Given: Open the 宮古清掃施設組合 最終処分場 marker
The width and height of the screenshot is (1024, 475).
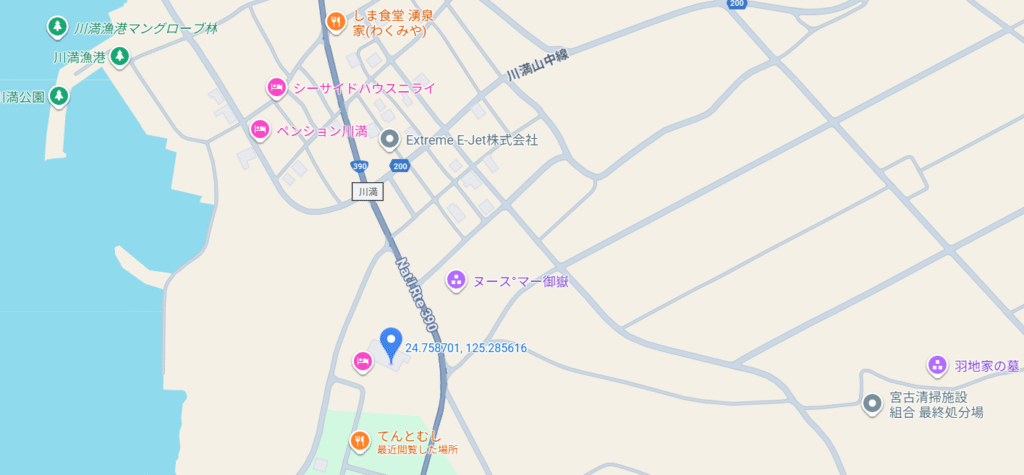Looking at the screenshot, I should (x=873, y=404).
